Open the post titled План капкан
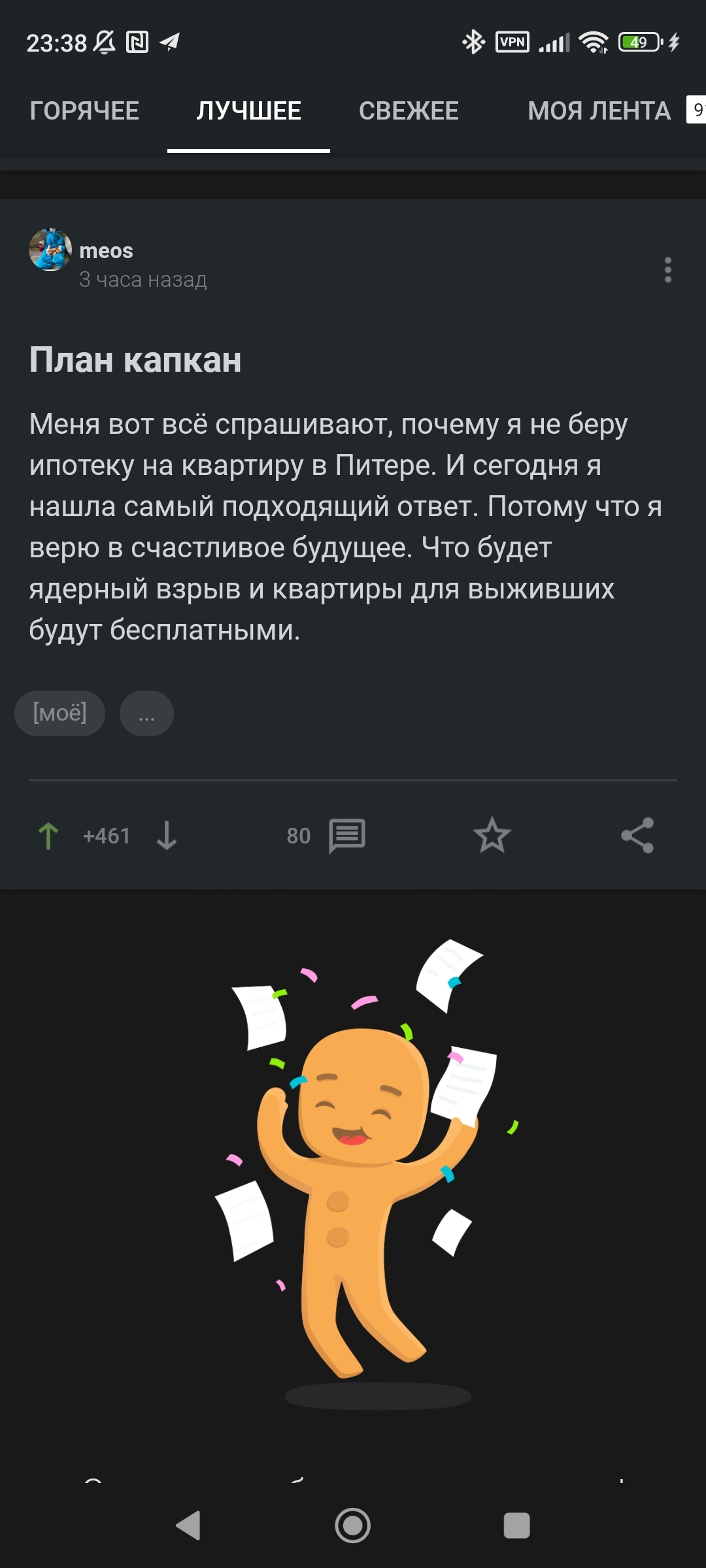The height and width of the screenshot is (1568, 706). [135, 360]
